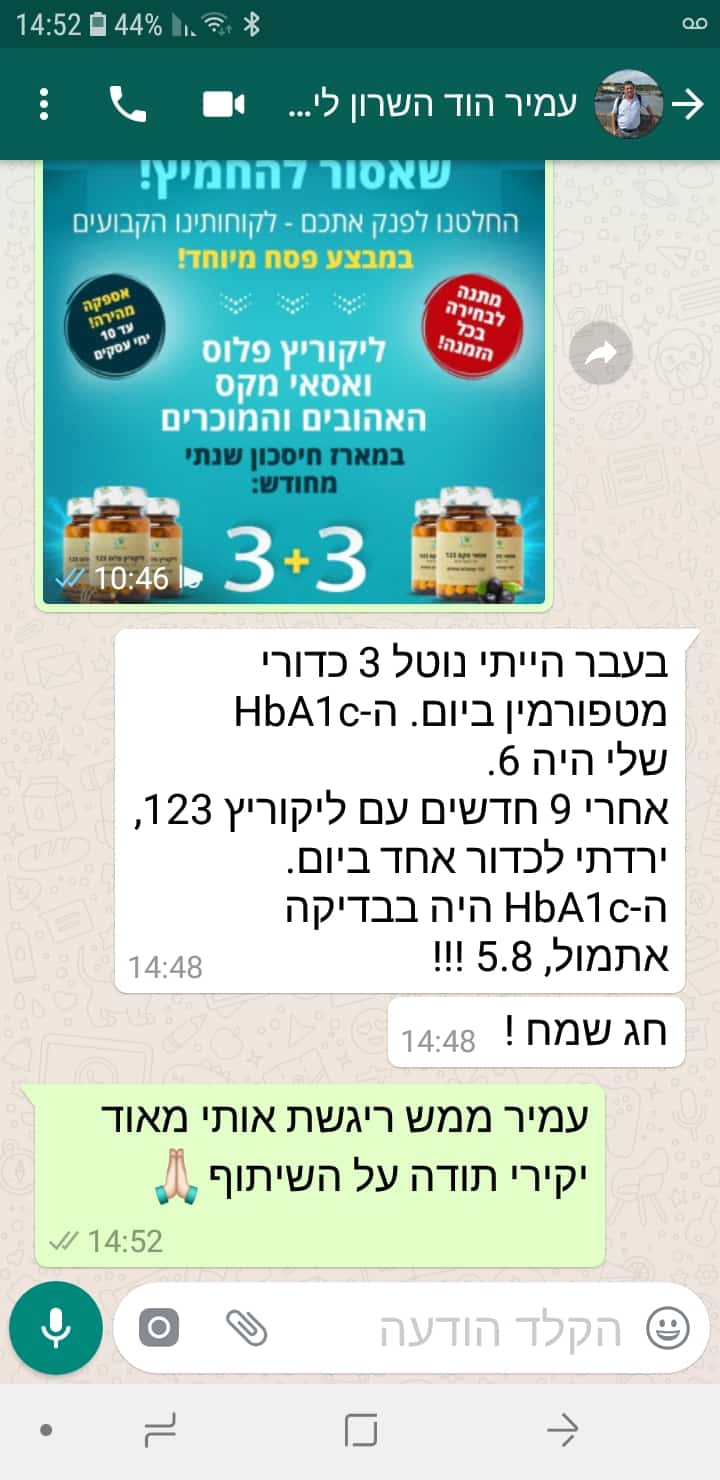Open the emoji picker
Screen dimensions: 720x1480
(668, 1329)
